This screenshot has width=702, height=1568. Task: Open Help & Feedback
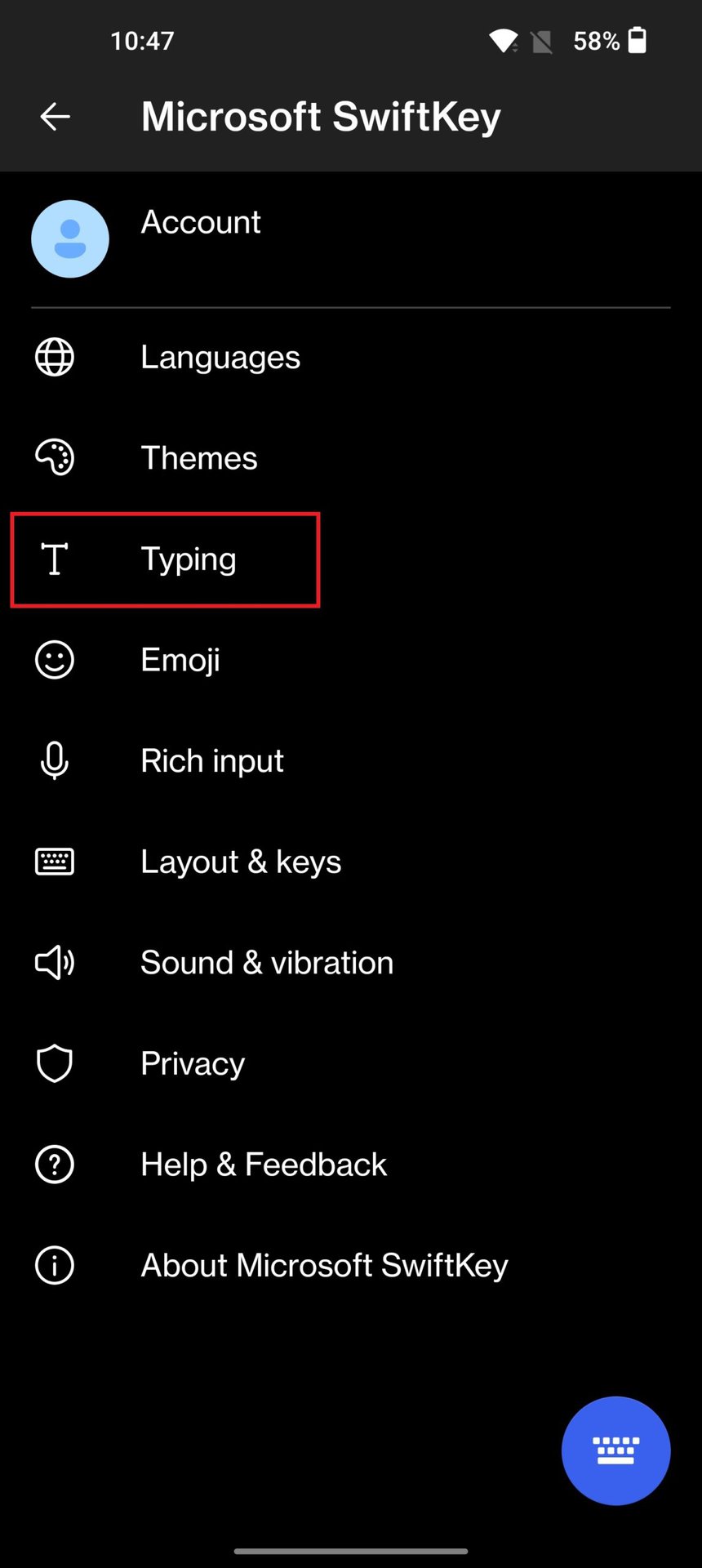tap(264, 1165)
